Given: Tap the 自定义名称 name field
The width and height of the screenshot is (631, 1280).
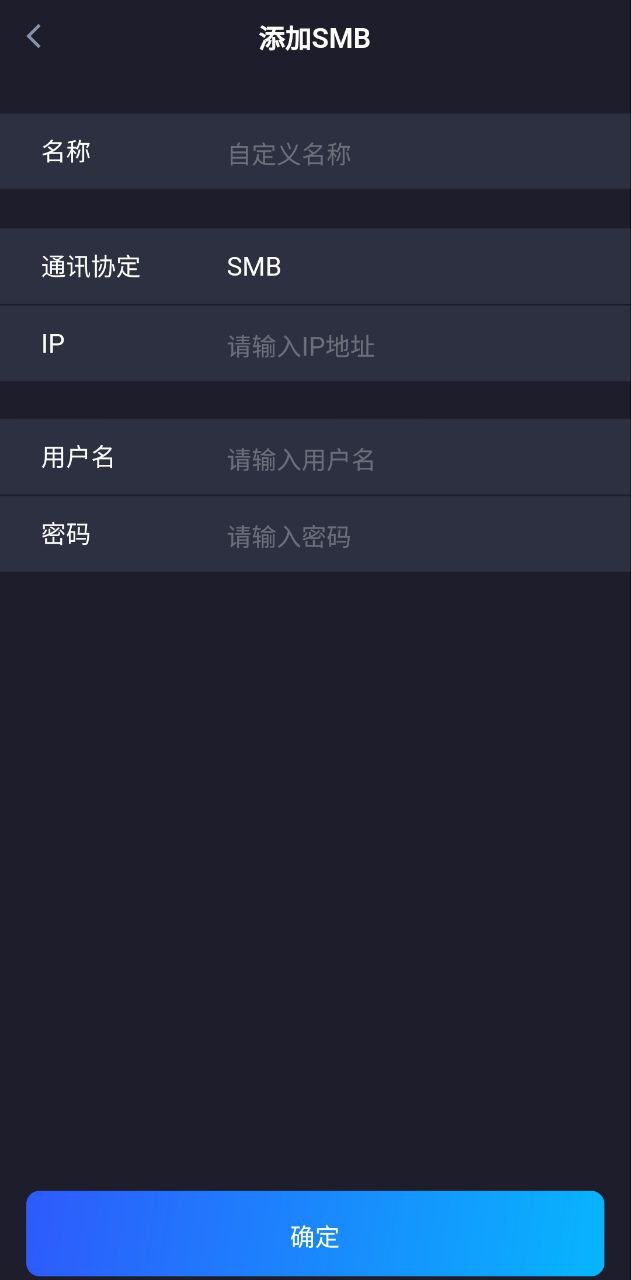Looking at the screenshot, I should click(x=400, y=153).
